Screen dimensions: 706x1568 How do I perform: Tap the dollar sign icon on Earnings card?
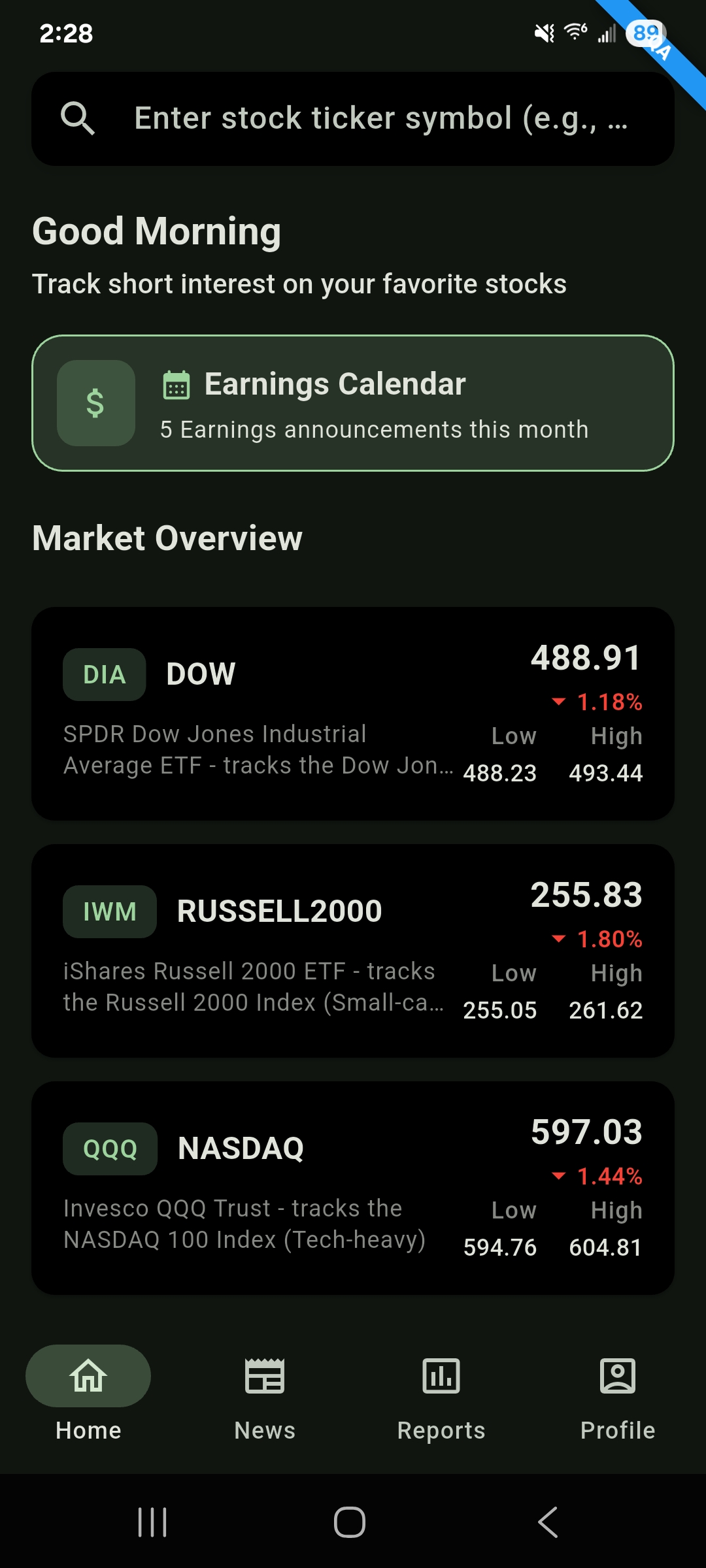click(95, 403)
